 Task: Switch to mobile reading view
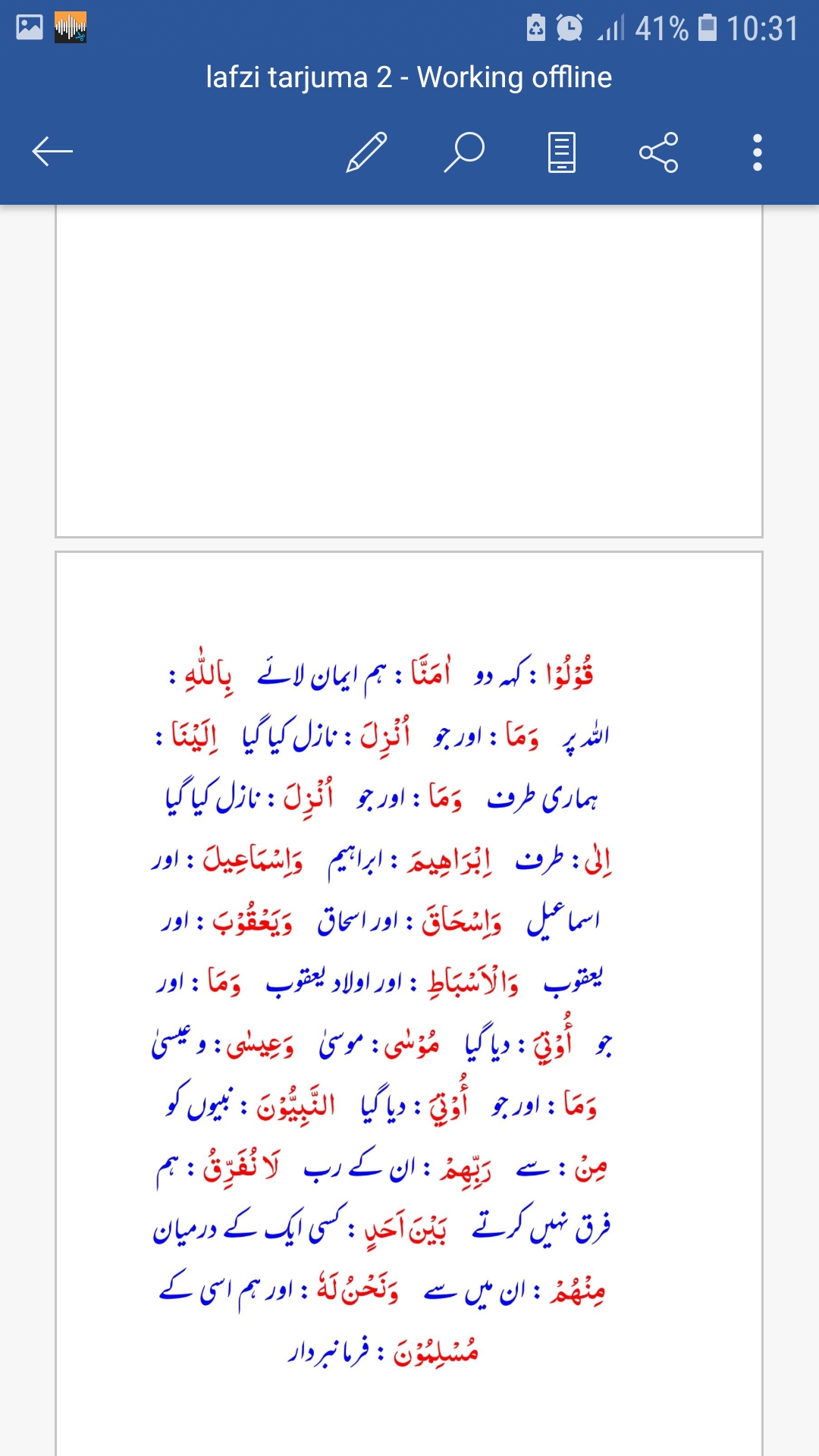(561, 152)
